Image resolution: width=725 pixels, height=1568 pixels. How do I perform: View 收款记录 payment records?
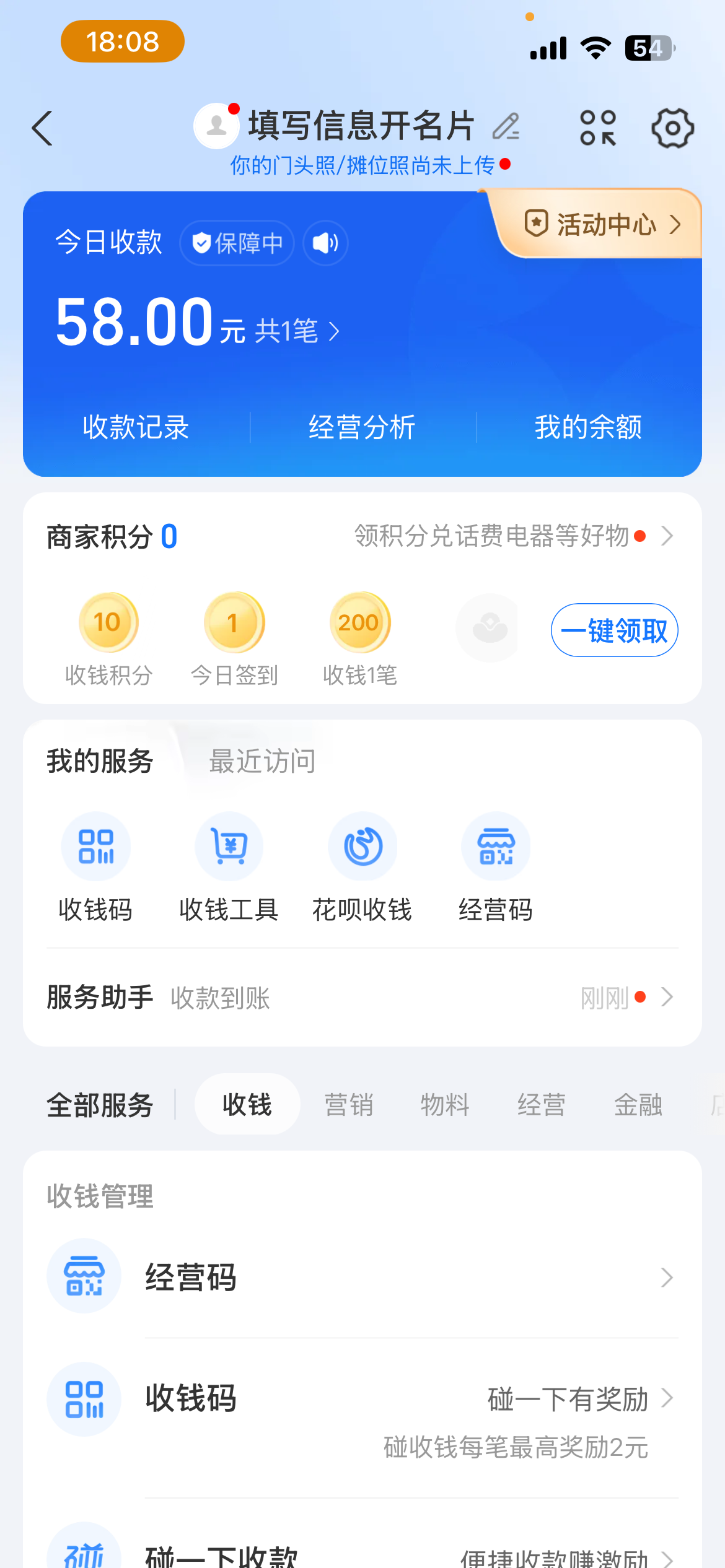tap(136, 427)
